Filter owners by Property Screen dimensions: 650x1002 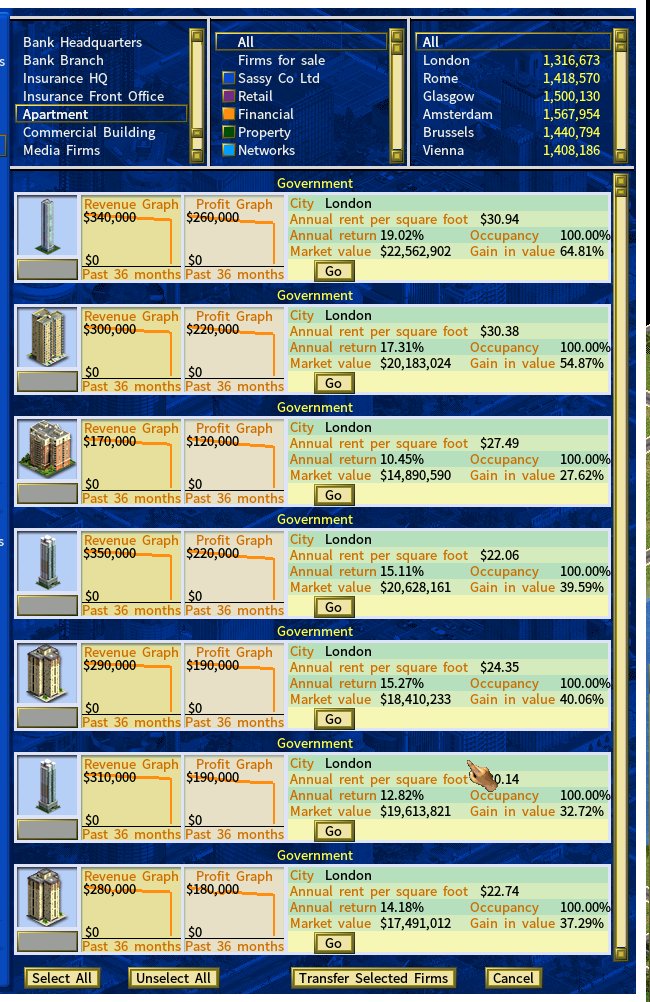[x=264, y=132]
